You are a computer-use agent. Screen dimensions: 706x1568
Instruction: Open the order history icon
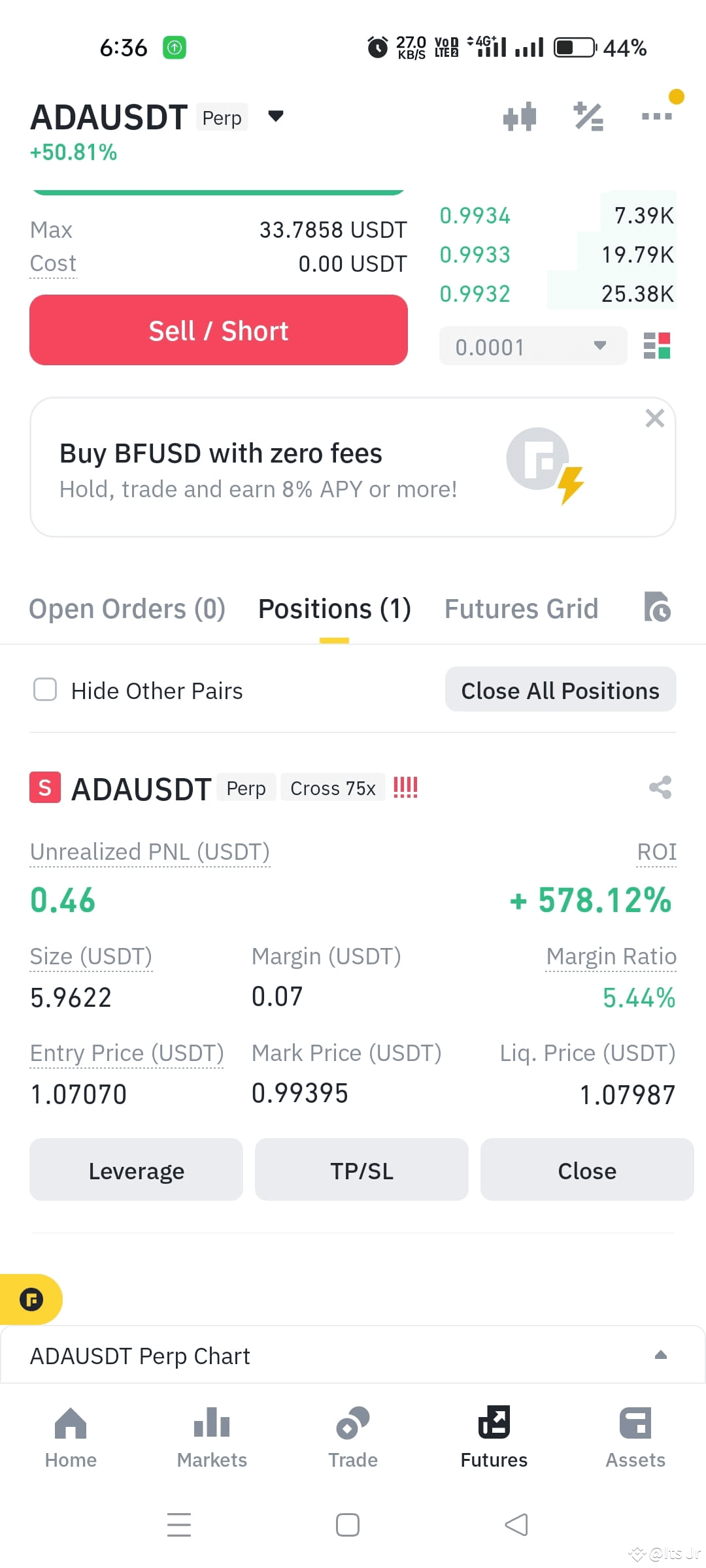(x=657, y=607)
